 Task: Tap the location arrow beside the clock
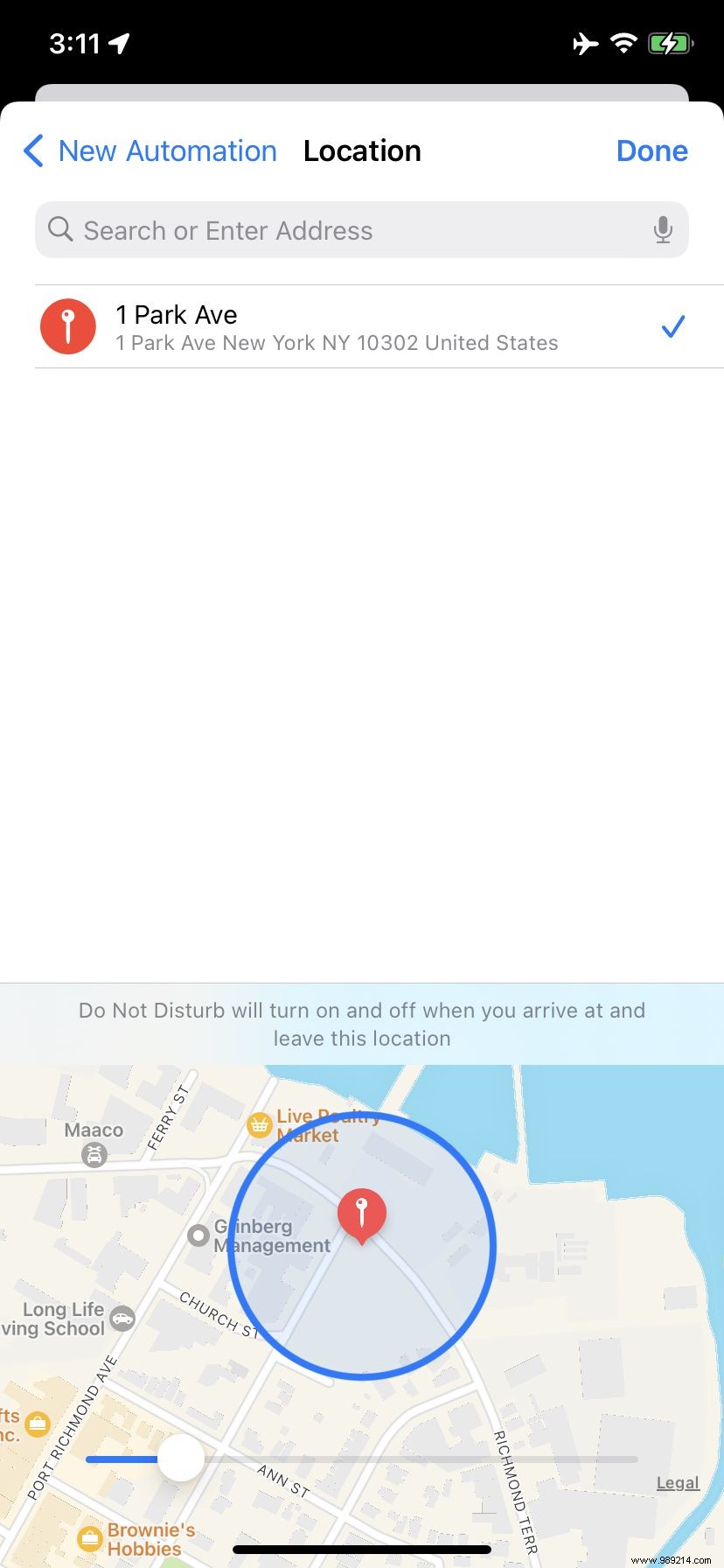tap(120, 41)
